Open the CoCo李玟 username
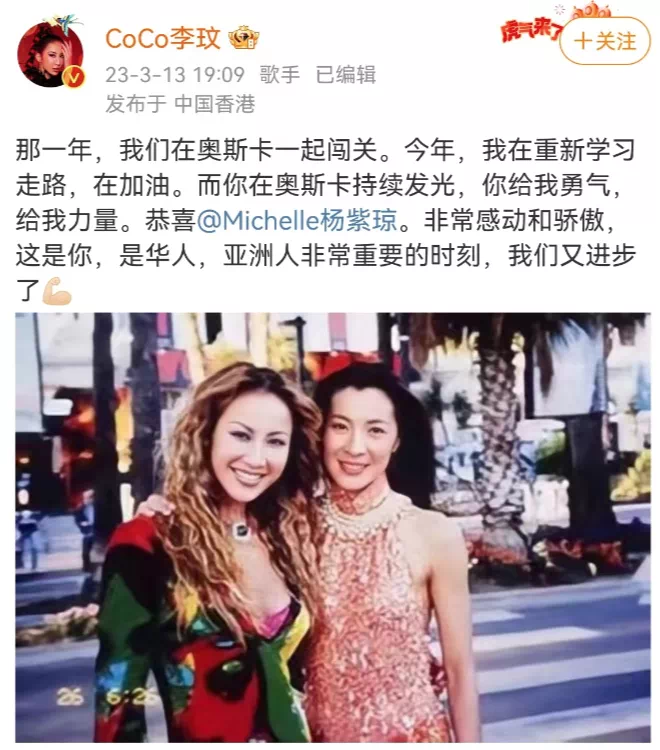The width and height of the screenshot is (660, 750). (x=164, y=39)
